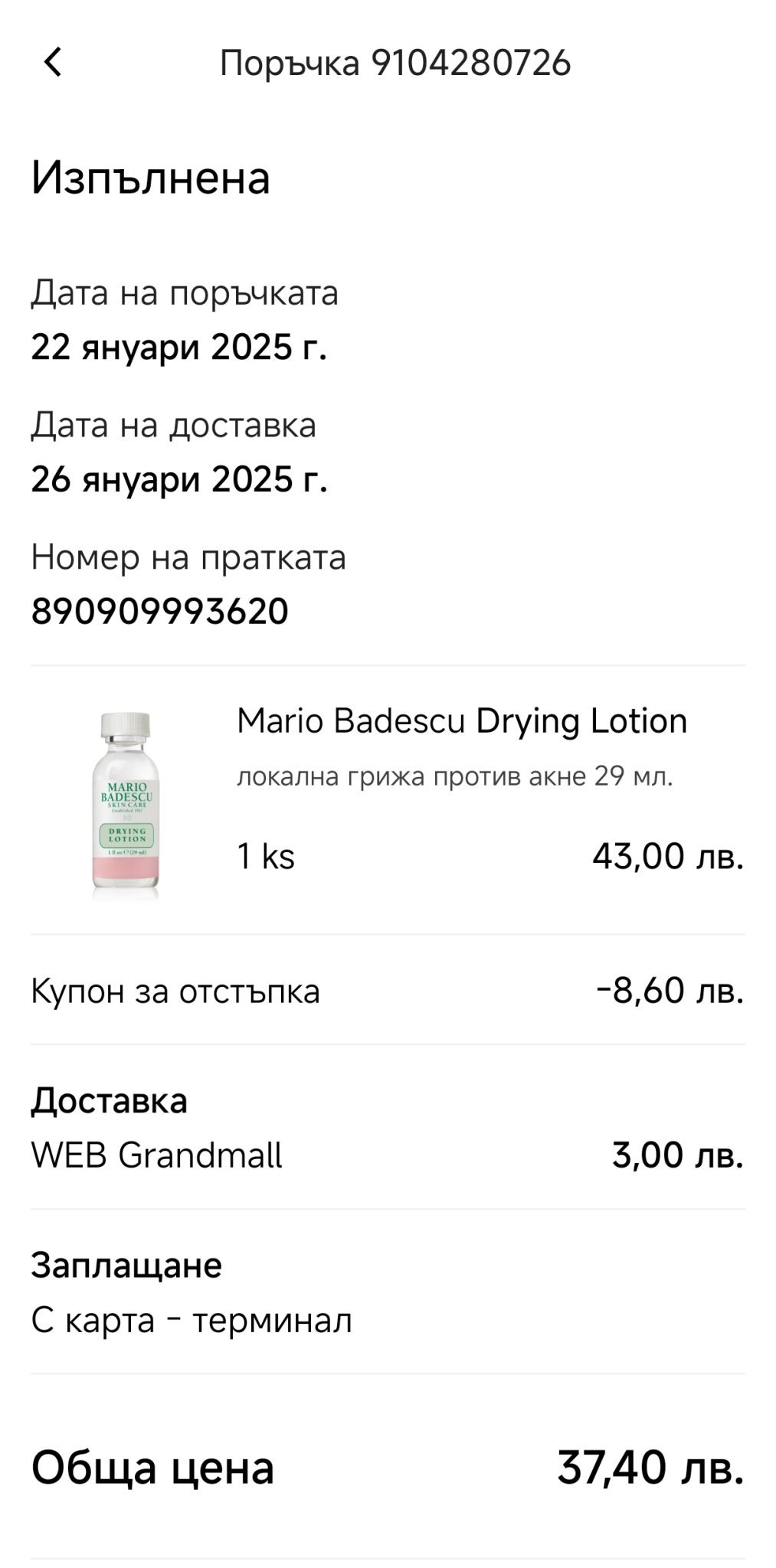Go back from order 9104280726

coord(52,62)
